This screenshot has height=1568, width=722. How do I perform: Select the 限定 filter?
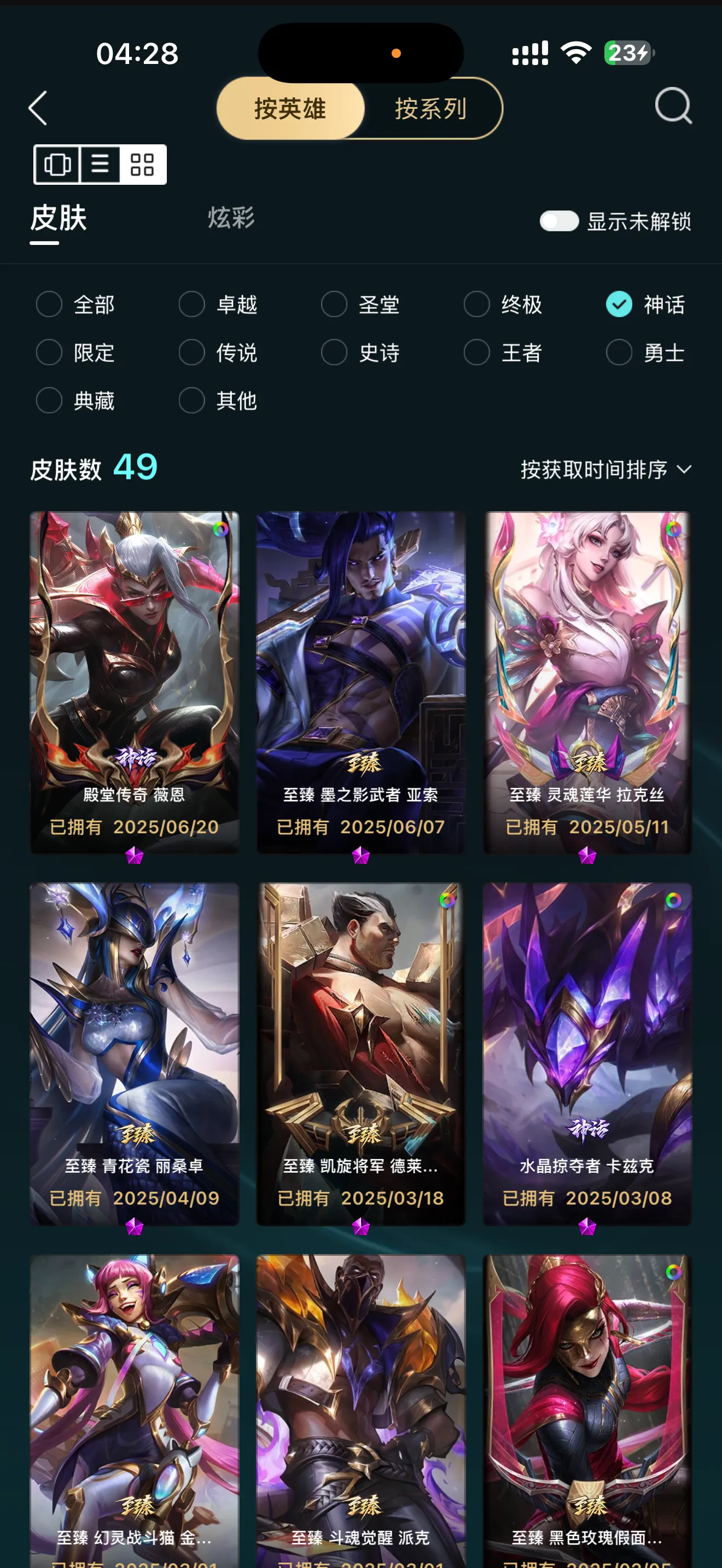click(75, 353)
